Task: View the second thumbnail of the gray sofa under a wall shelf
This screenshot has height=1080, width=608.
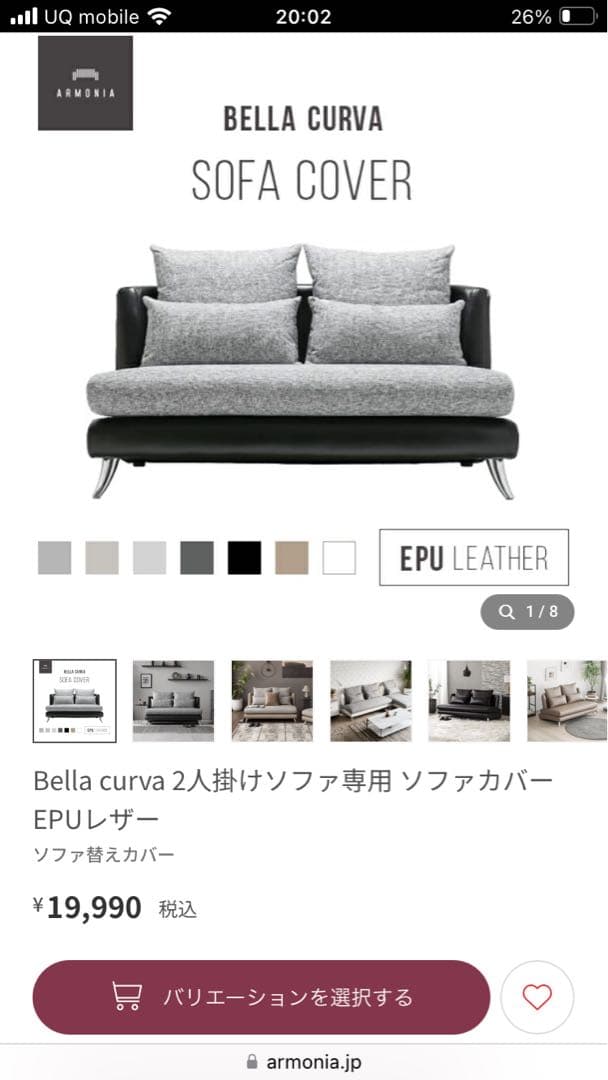Action: tap(173, 700)
